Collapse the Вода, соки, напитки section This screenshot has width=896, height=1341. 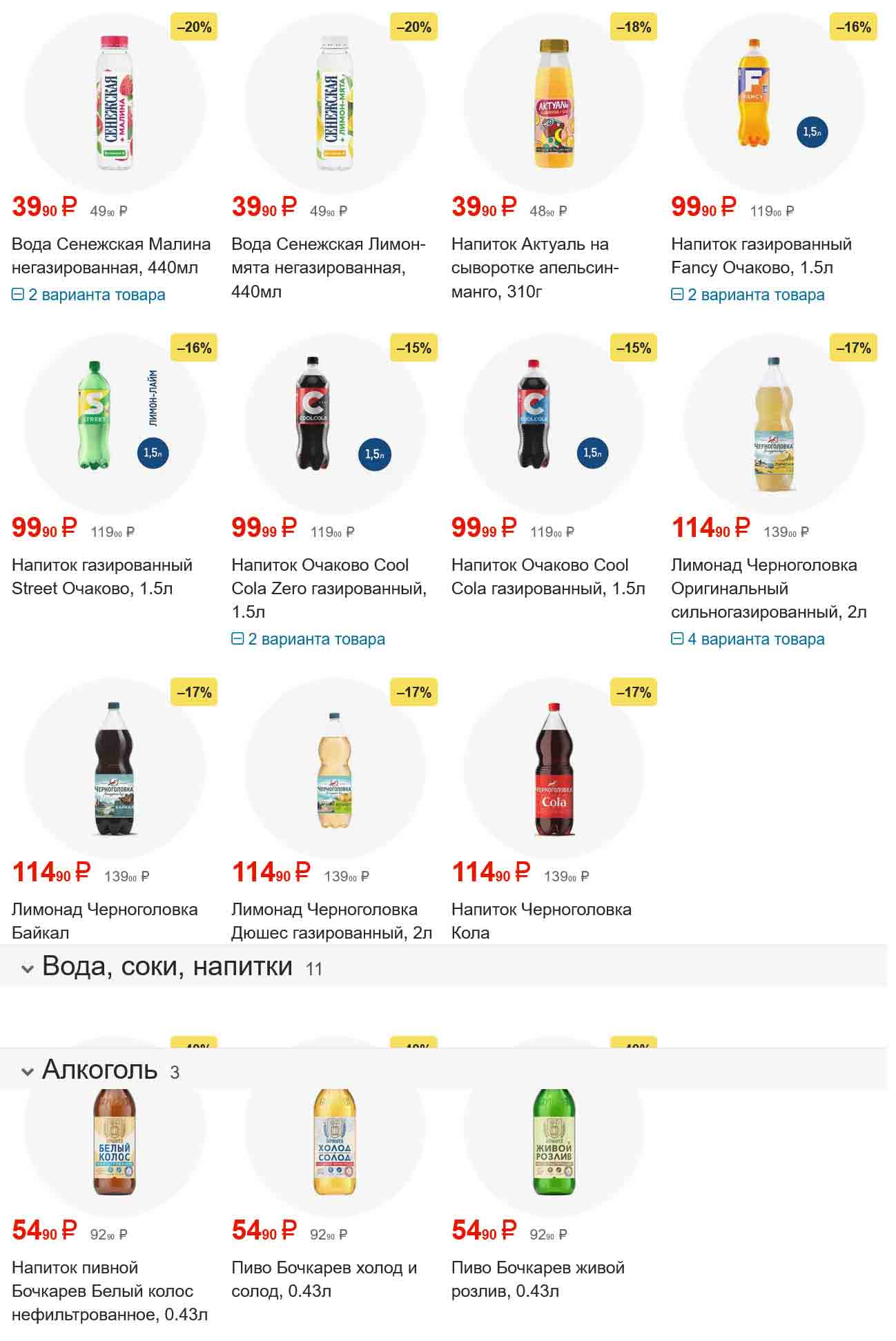click(x=28, y=968)
